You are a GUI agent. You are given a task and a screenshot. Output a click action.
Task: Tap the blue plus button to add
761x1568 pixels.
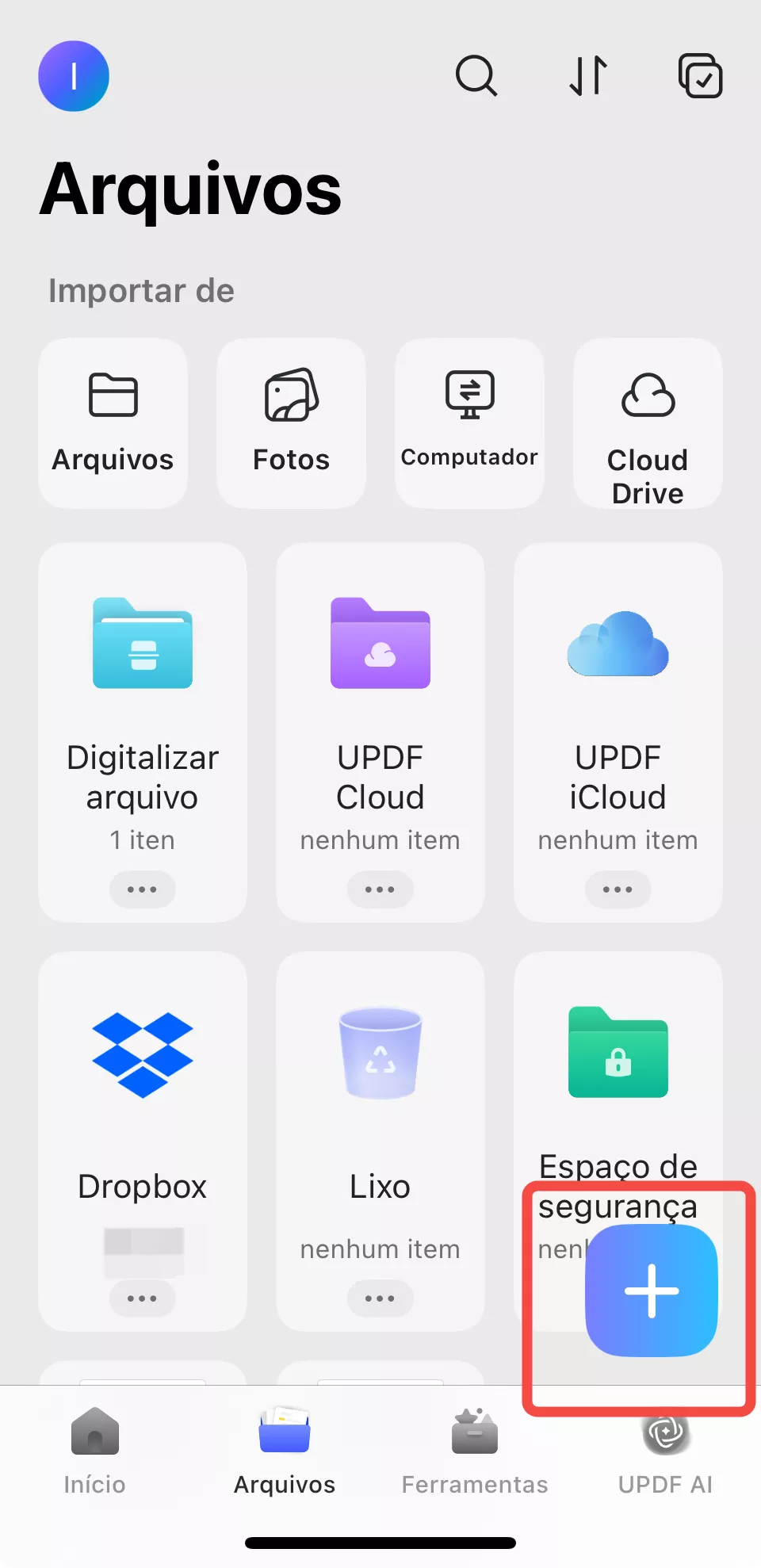click(651, 1290)
